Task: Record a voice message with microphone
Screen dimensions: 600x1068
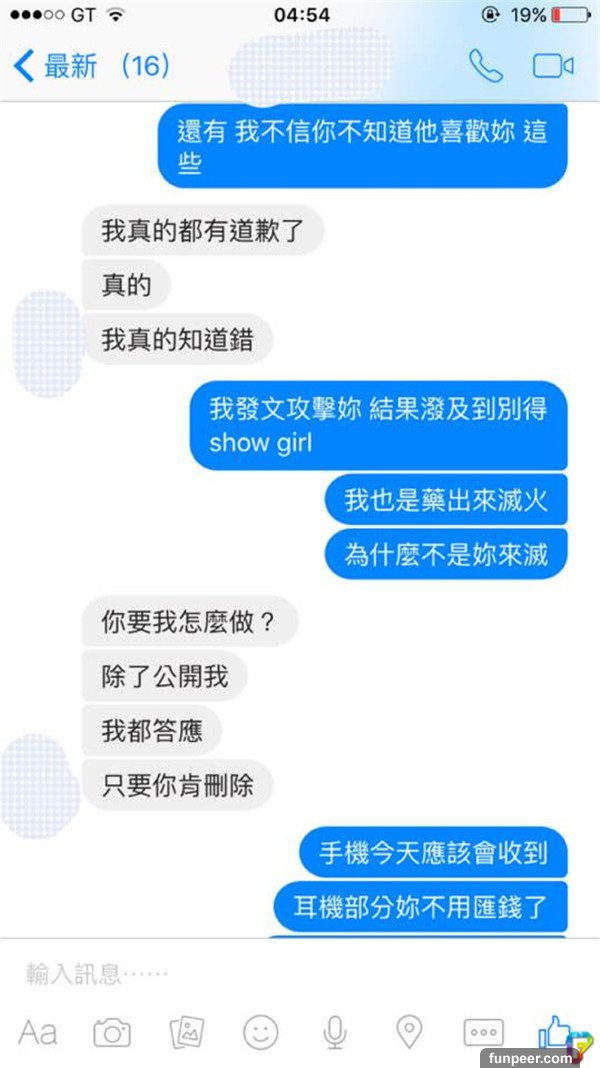Action: (335, 1032)
